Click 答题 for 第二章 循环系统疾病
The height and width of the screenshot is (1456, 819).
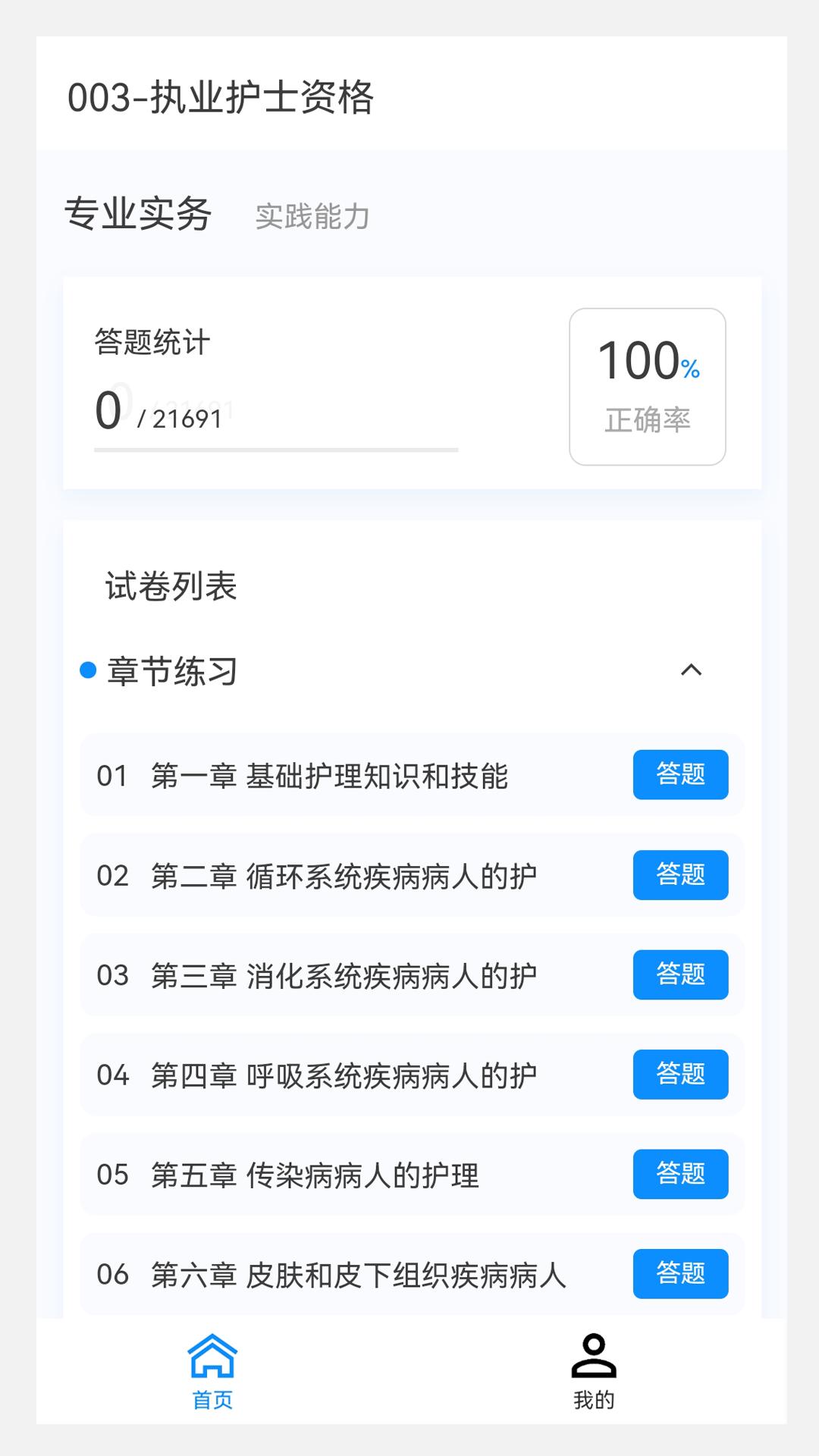point(680,875)
